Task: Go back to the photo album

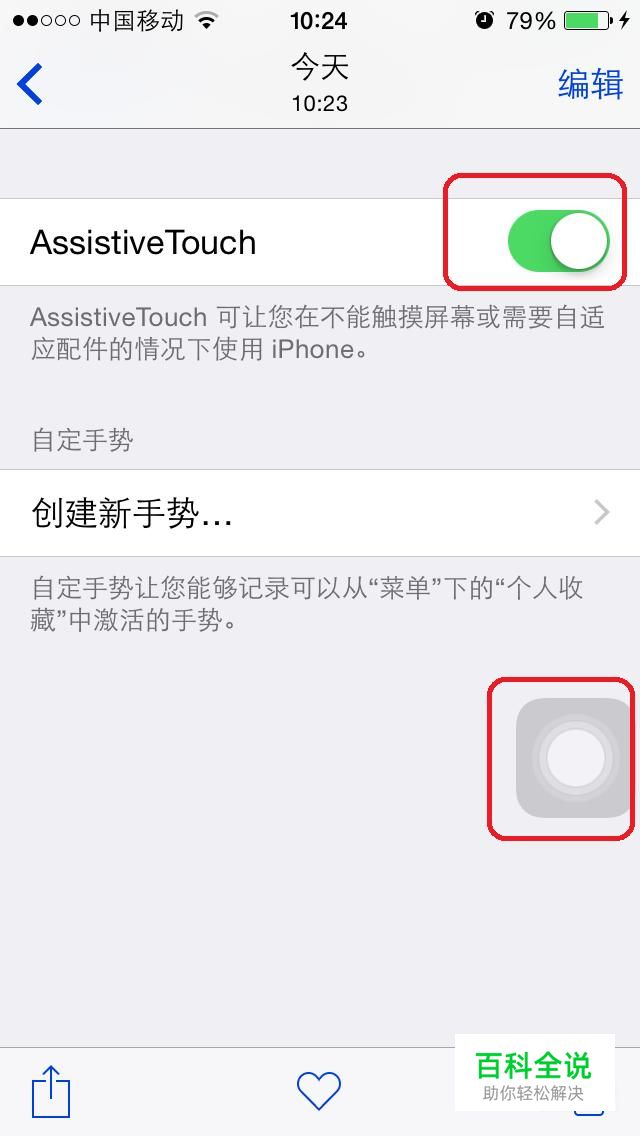Action: point(31,85)
